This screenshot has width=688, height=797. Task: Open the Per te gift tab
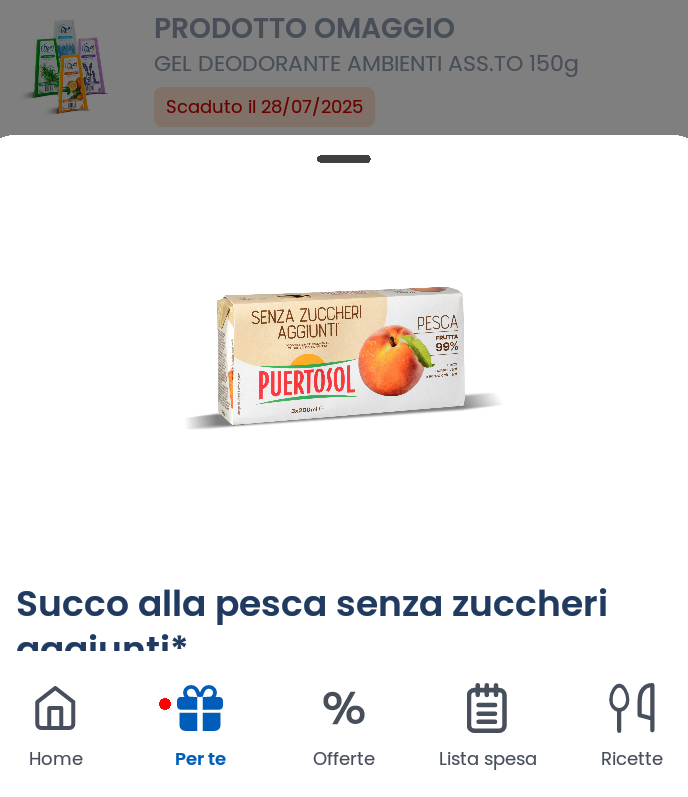(x=200, y=724)
